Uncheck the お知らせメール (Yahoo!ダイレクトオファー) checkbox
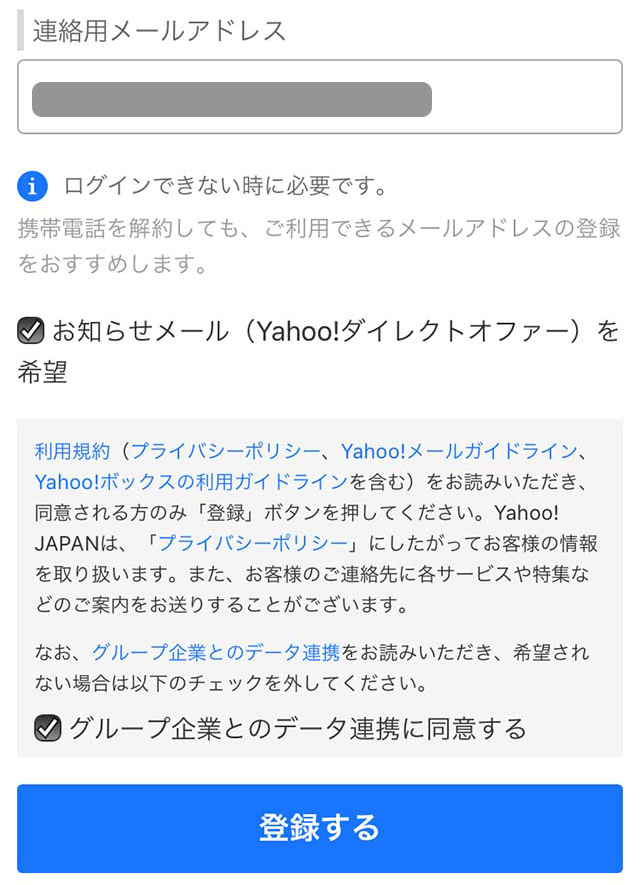Screen dimensions: 640x885 pos(31,330)
